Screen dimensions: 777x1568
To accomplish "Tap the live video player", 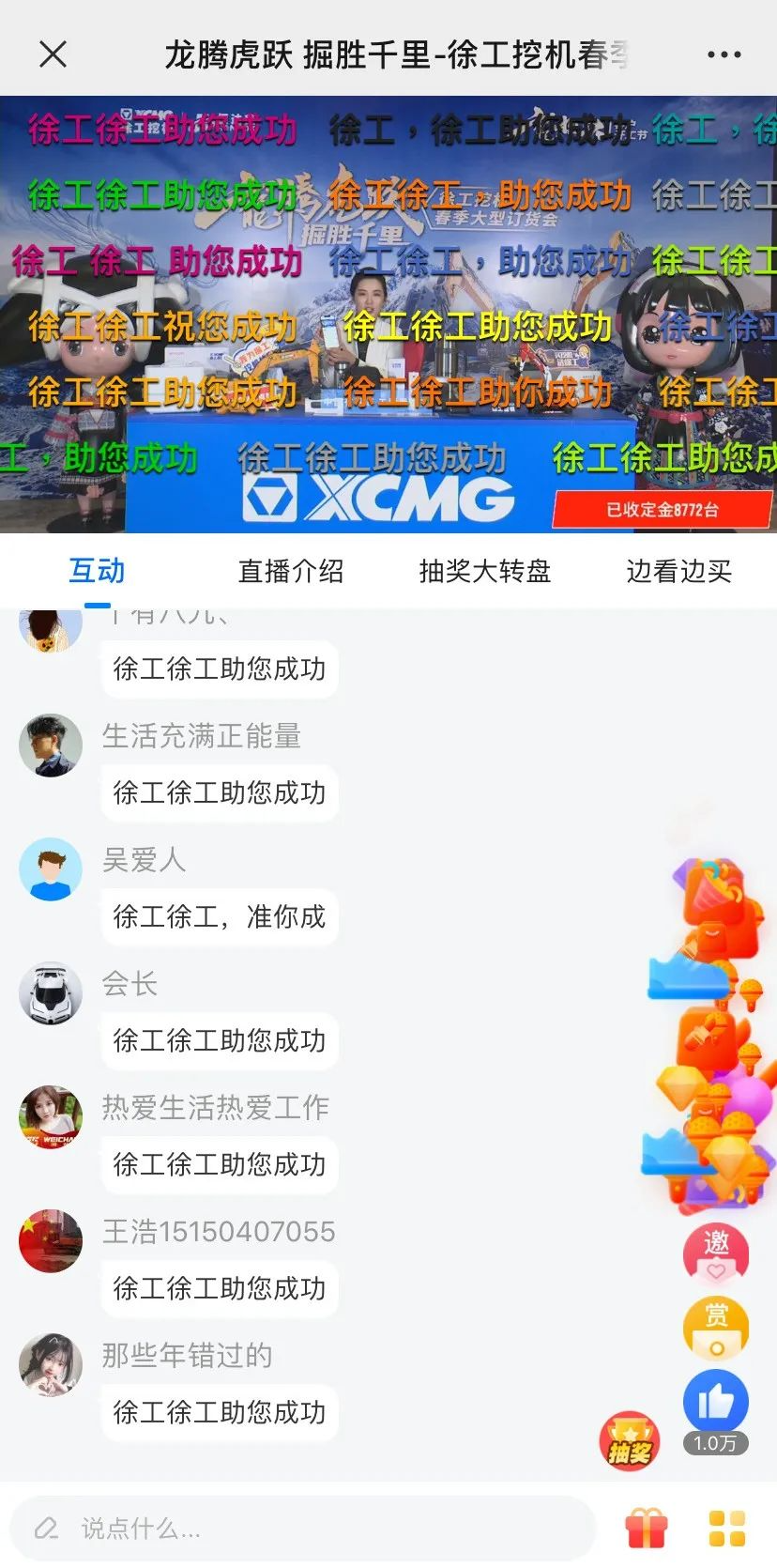I will [388, 315].
